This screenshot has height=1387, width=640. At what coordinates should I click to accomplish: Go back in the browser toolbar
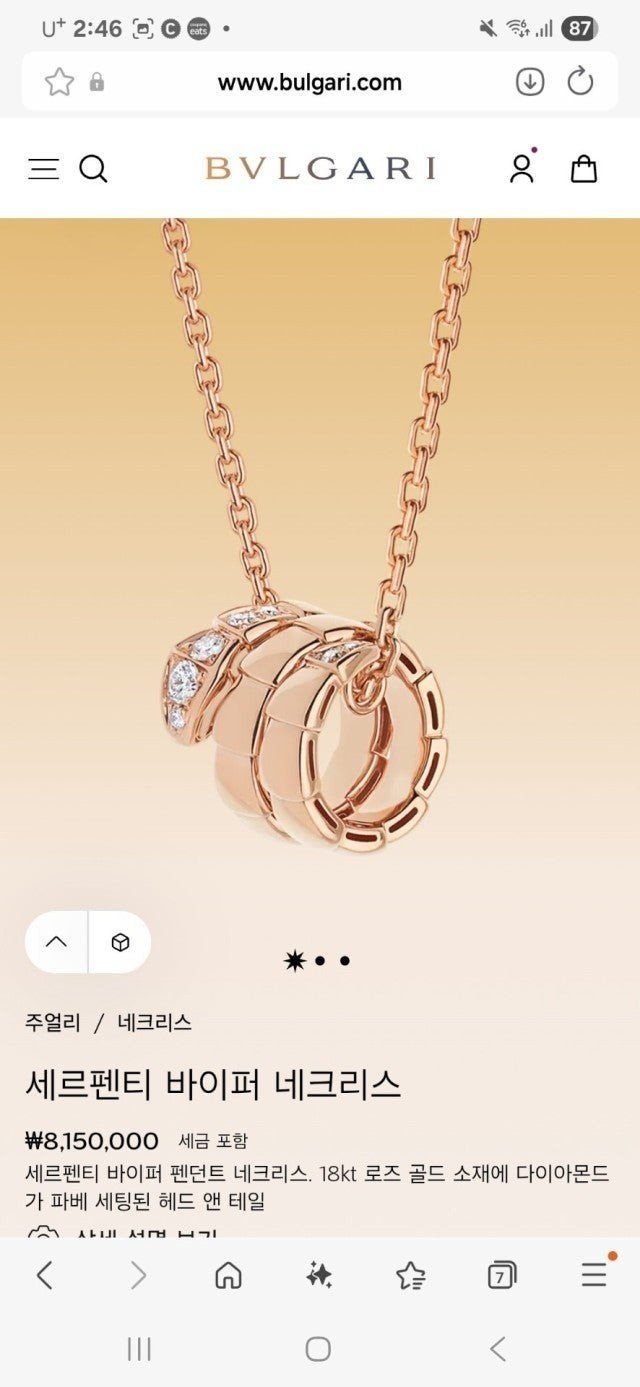coord(44,1275)
